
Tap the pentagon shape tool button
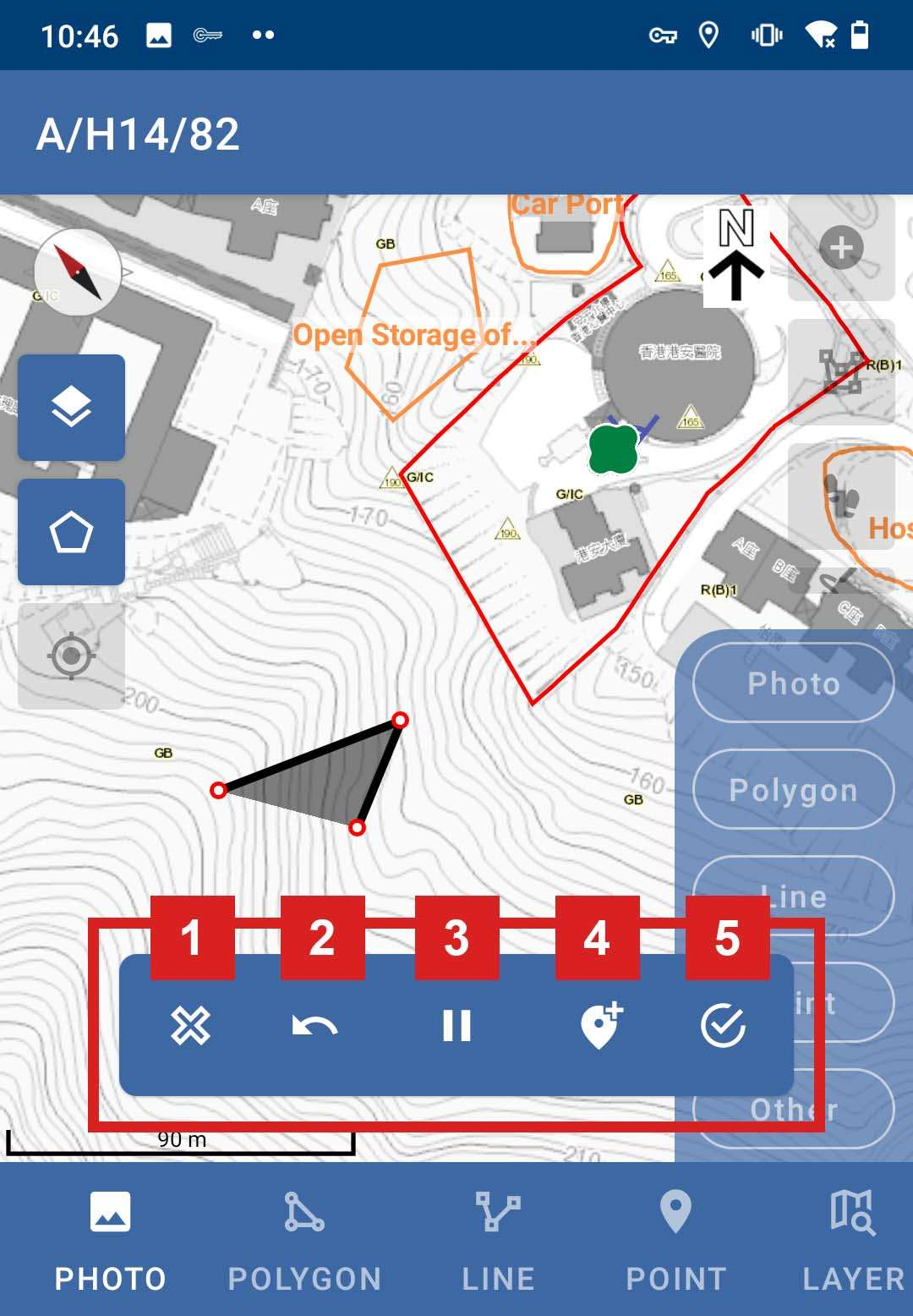[x=72, y=532]
